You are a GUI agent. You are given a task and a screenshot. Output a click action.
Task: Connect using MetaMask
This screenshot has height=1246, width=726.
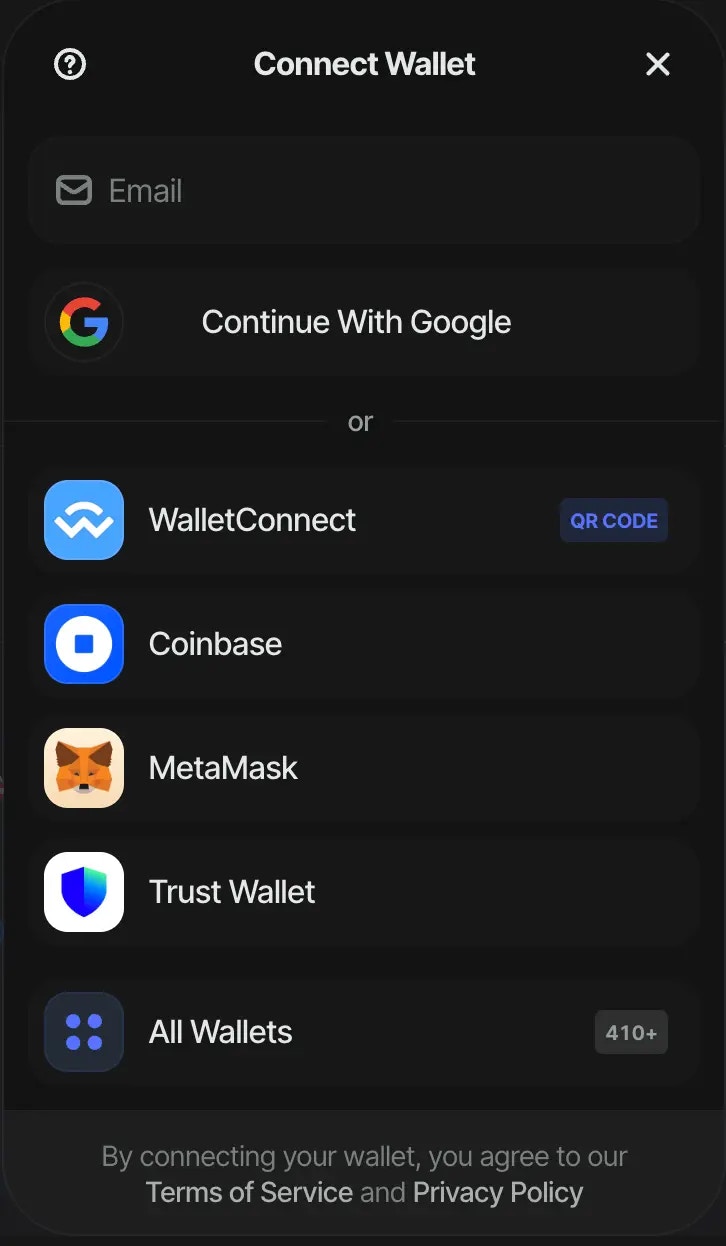tap(363, 768)
